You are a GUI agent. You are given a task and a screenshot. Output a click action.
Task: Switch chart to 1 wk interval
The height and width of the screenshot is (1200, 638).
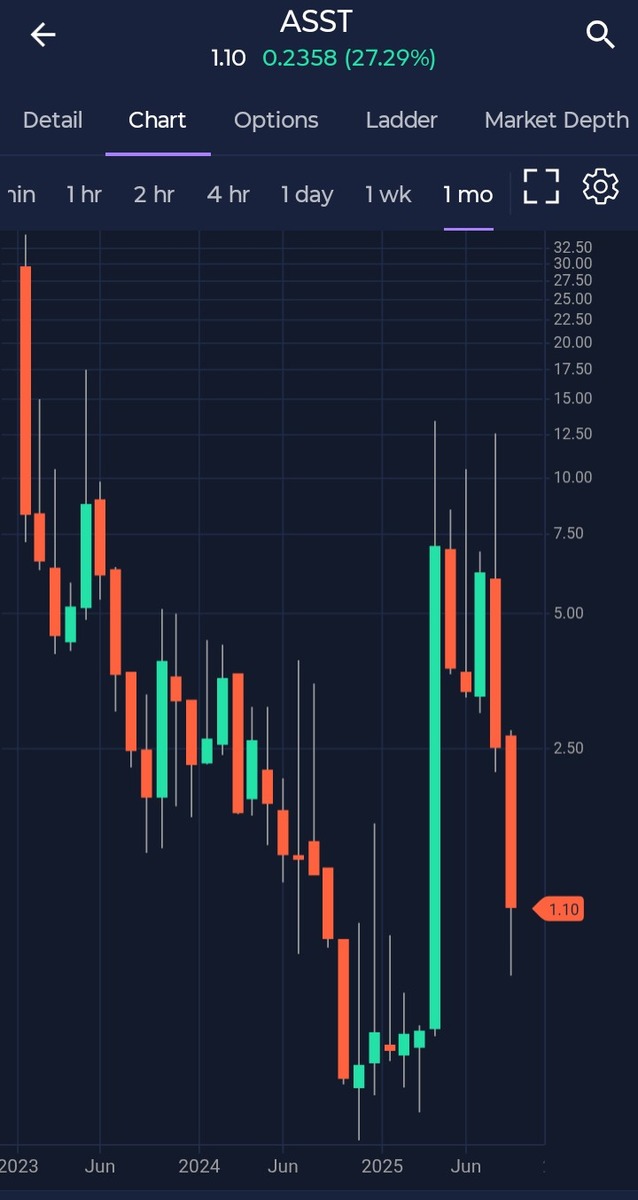click(388, 194)
